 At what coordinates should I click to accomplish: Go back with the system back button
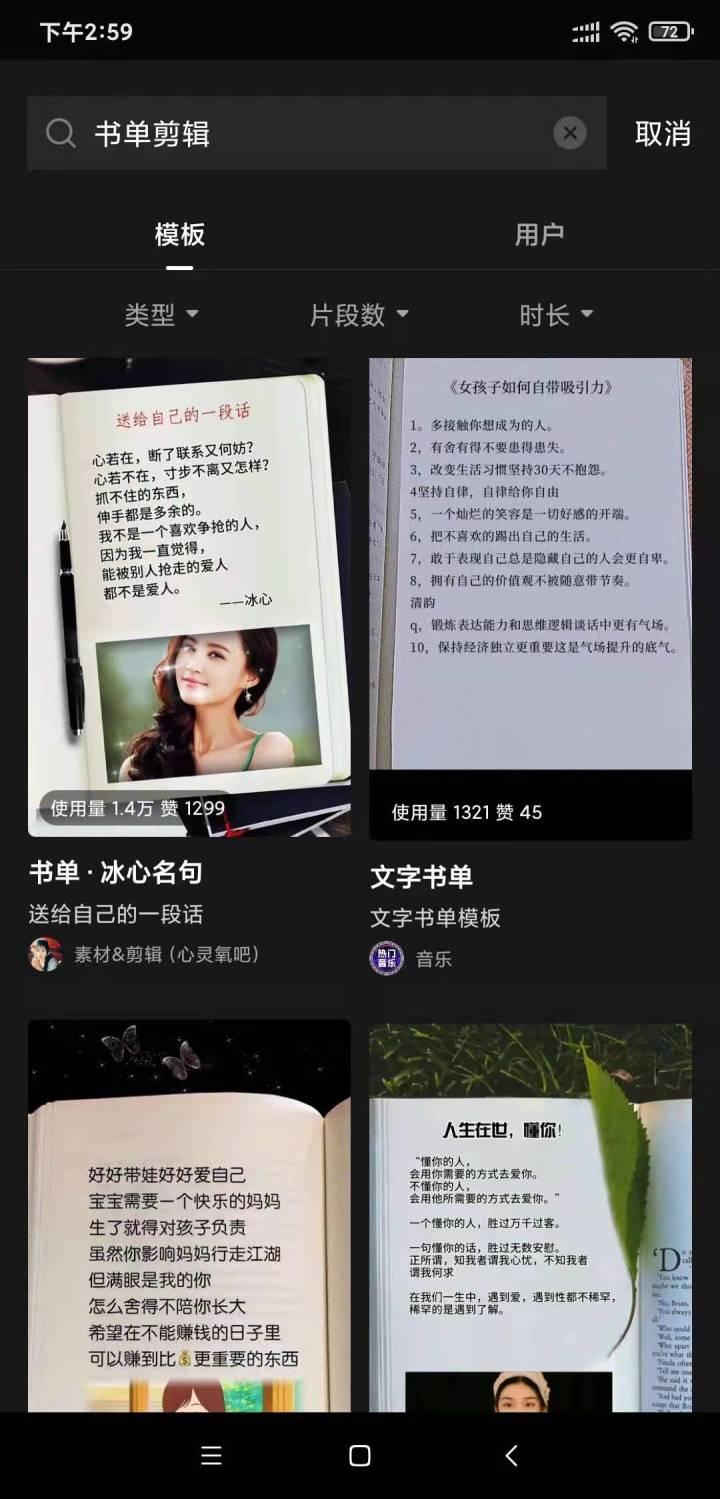(511, 1455)
